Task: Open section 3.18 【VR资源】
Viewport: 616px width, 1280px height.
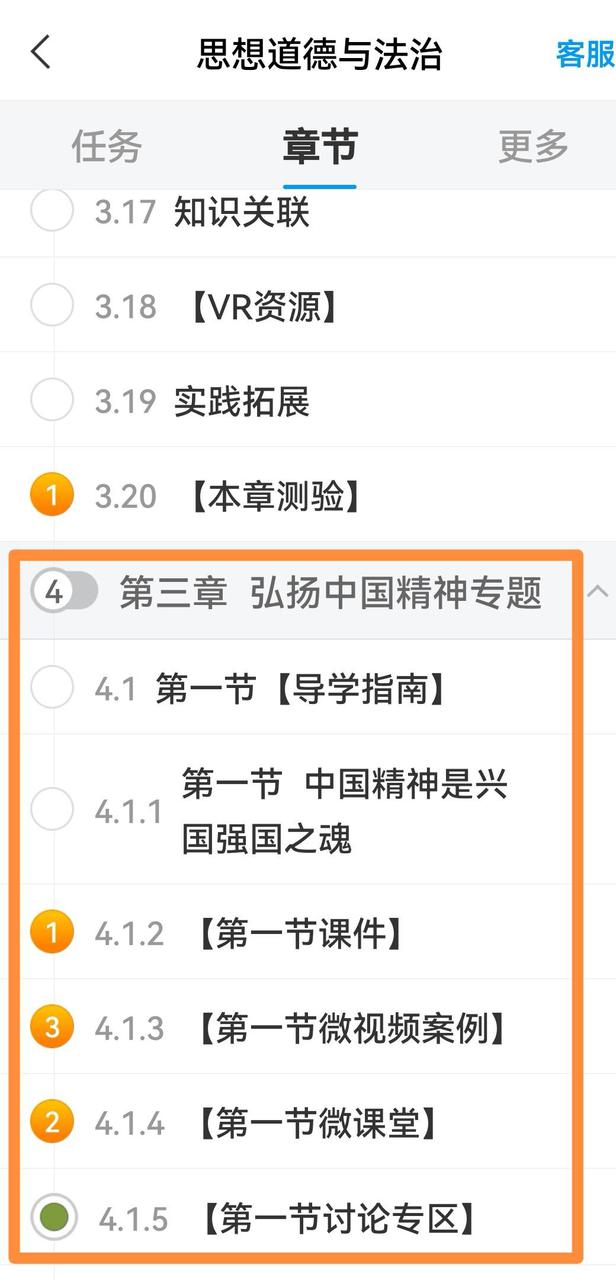Action: click(262, 306)
